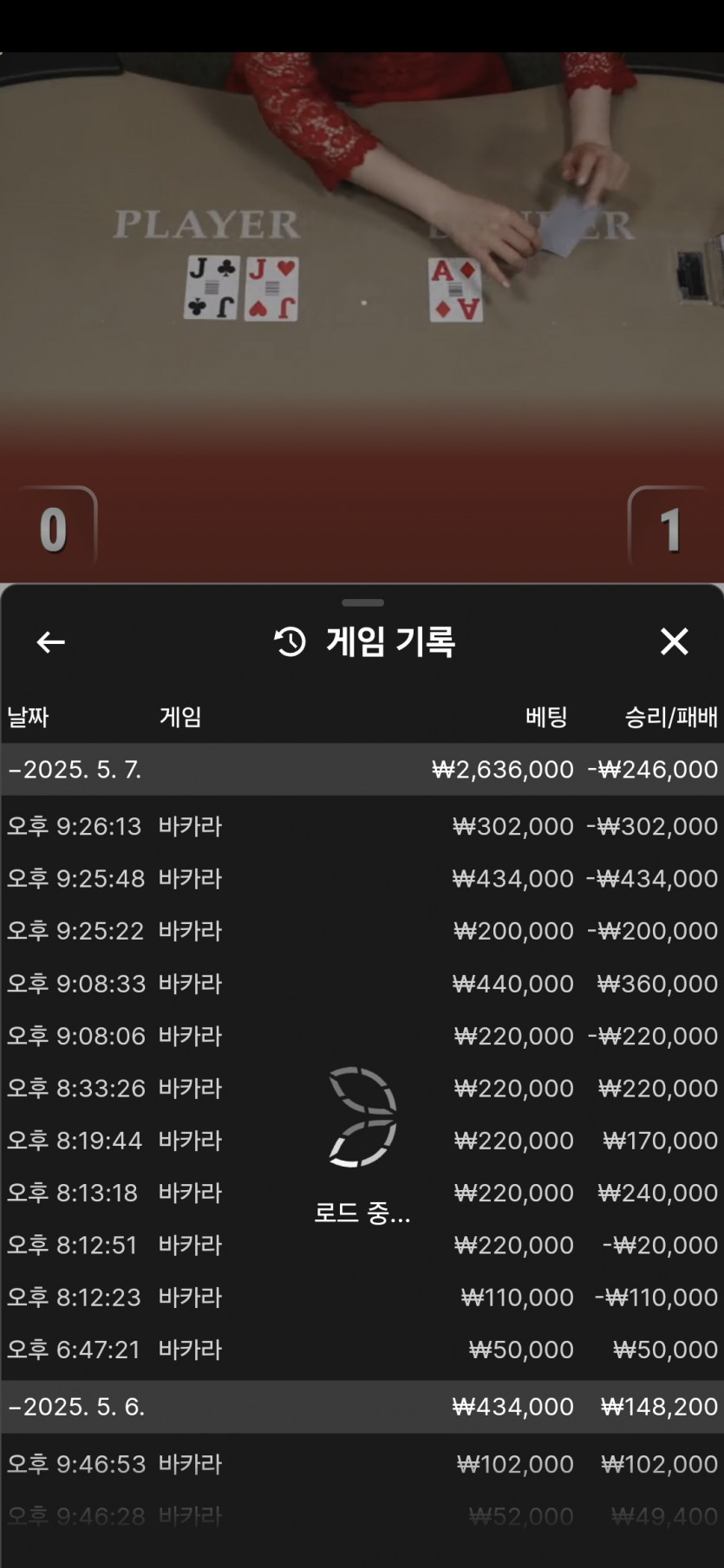Open the 오후 9:08:06 baccarat record
This screenshot has width=724, height=1568.
click(362, 1036)
